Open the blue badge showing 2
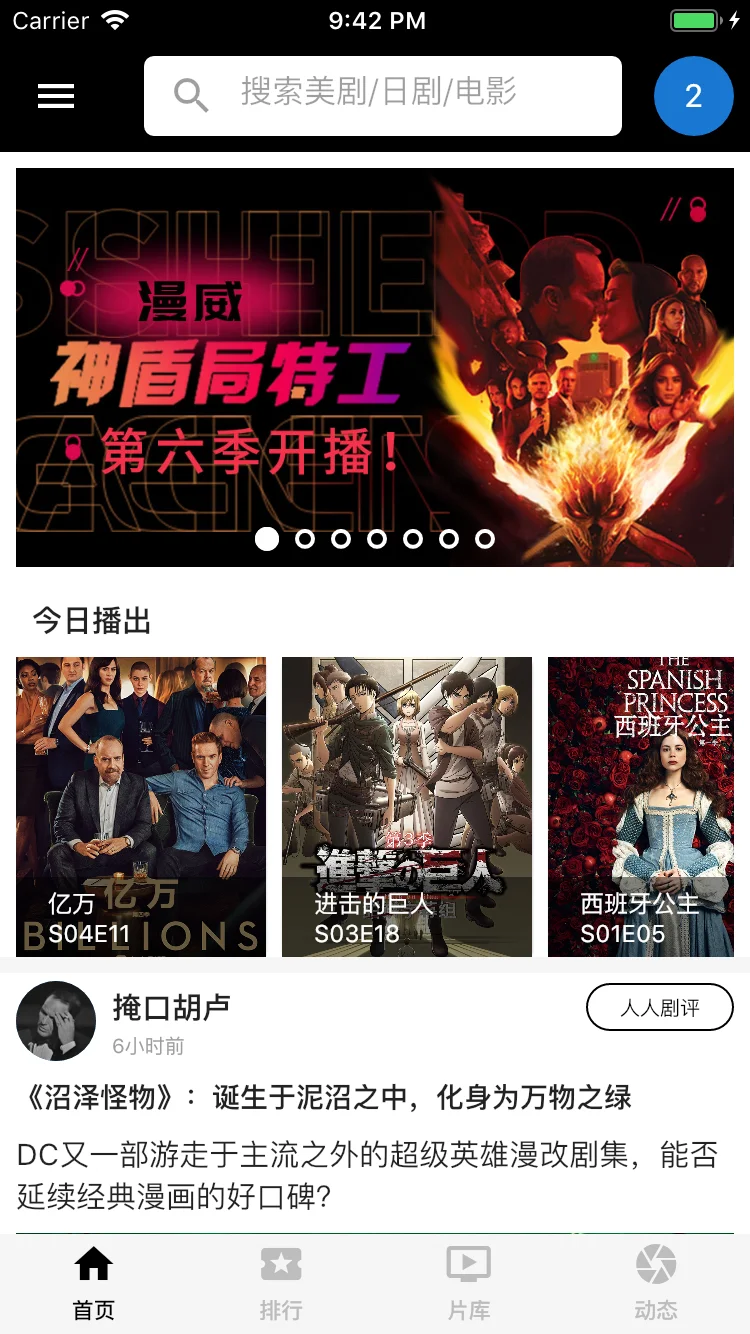 click(x=693, y=96)
